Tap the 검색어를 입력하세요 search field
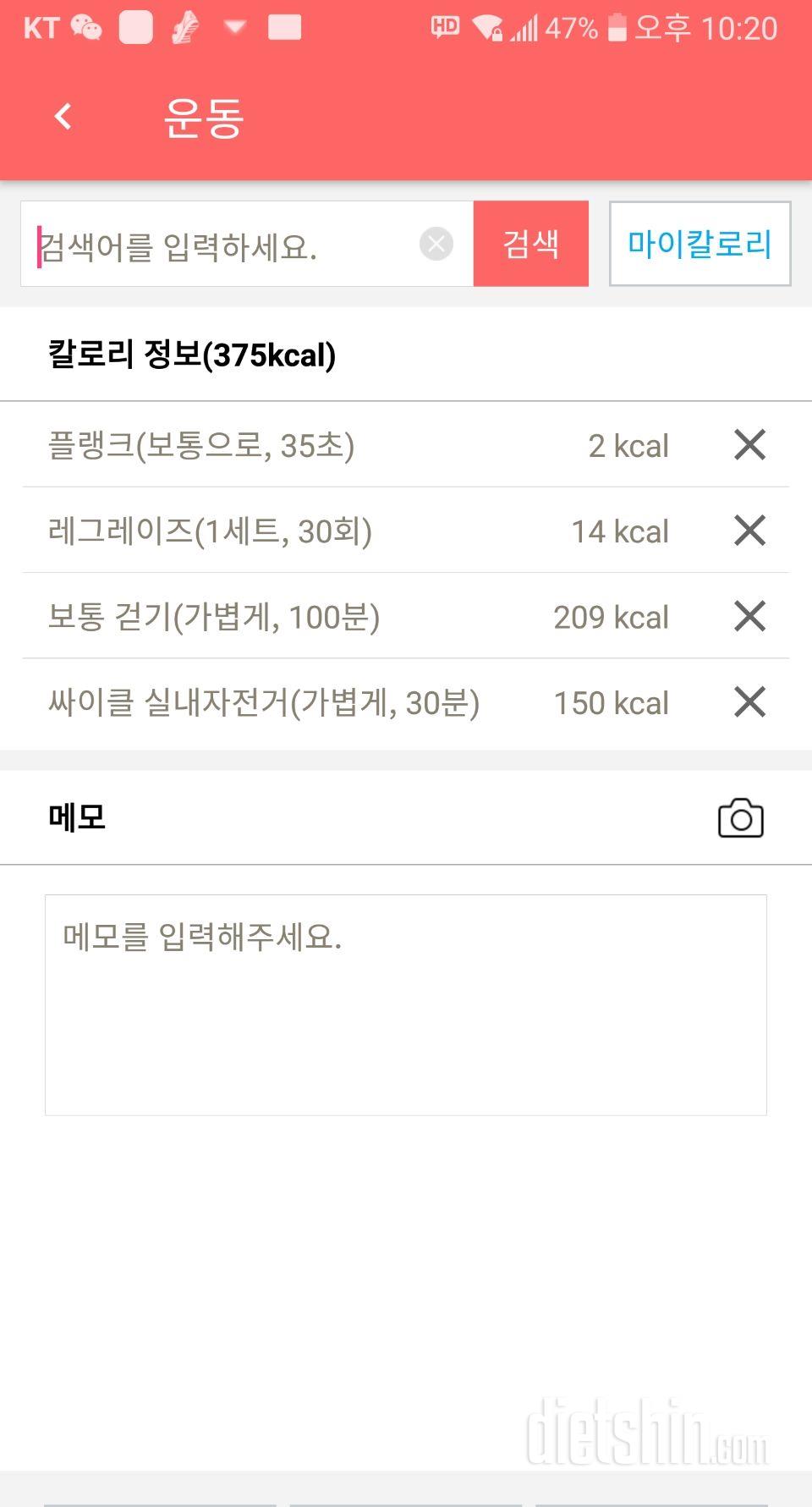This screenshot has height=1507, width=812. [x=220, y=245]
